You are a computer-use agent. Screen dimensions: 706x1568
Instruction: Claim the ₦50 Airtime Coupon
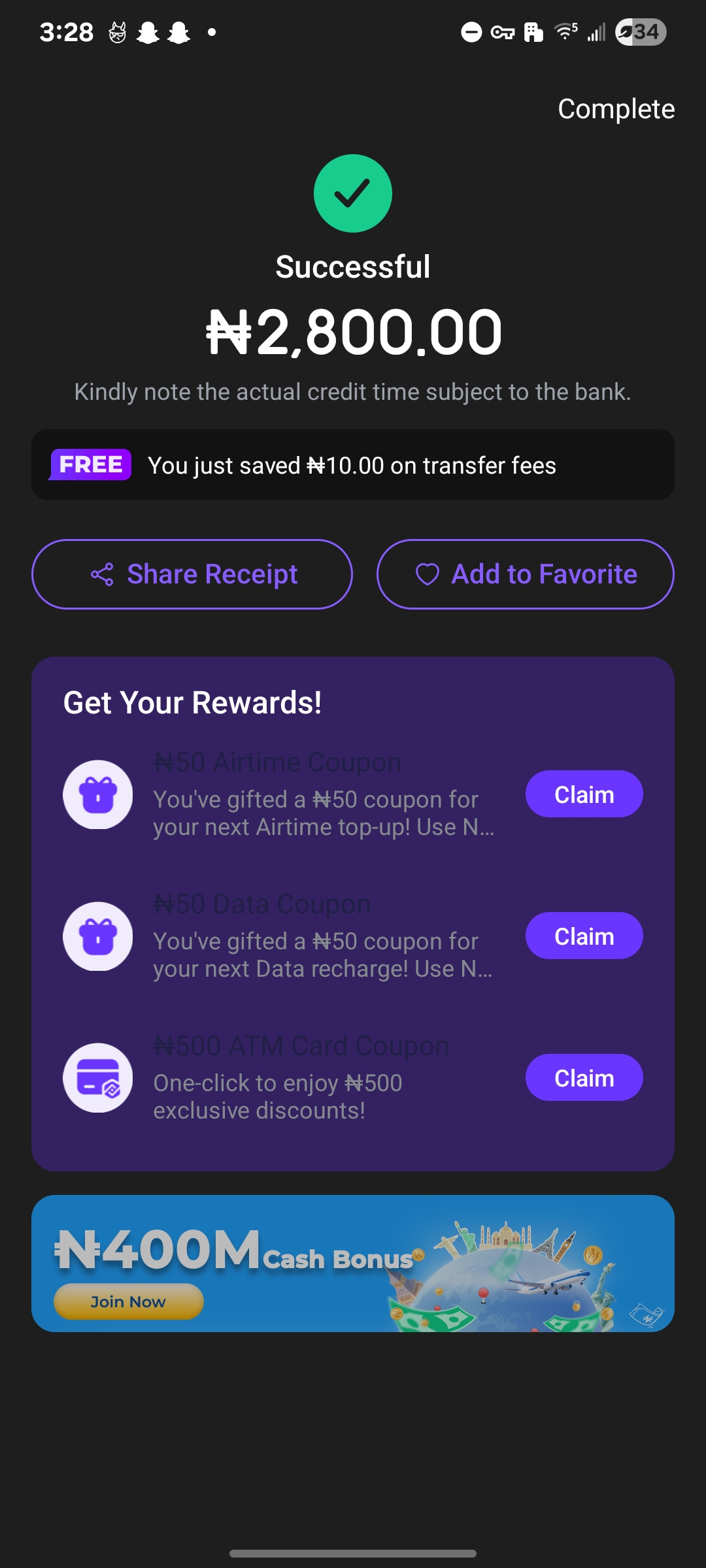pos(584,794)
